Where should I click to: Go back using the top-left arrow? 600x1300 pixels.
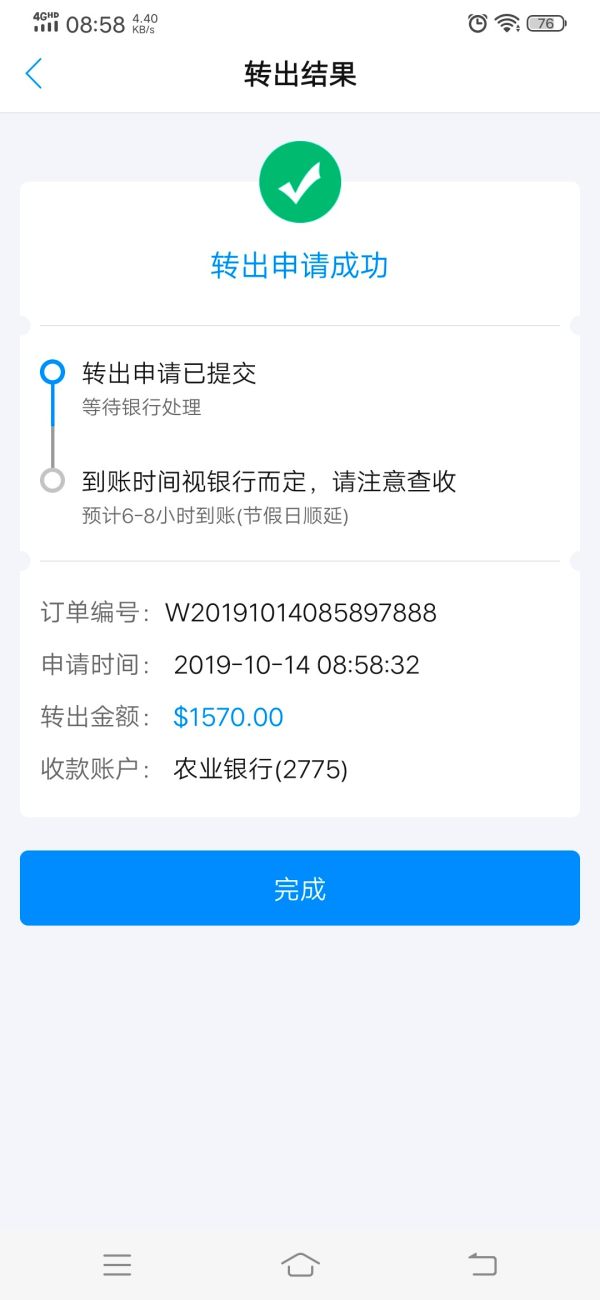pos(34,73)
